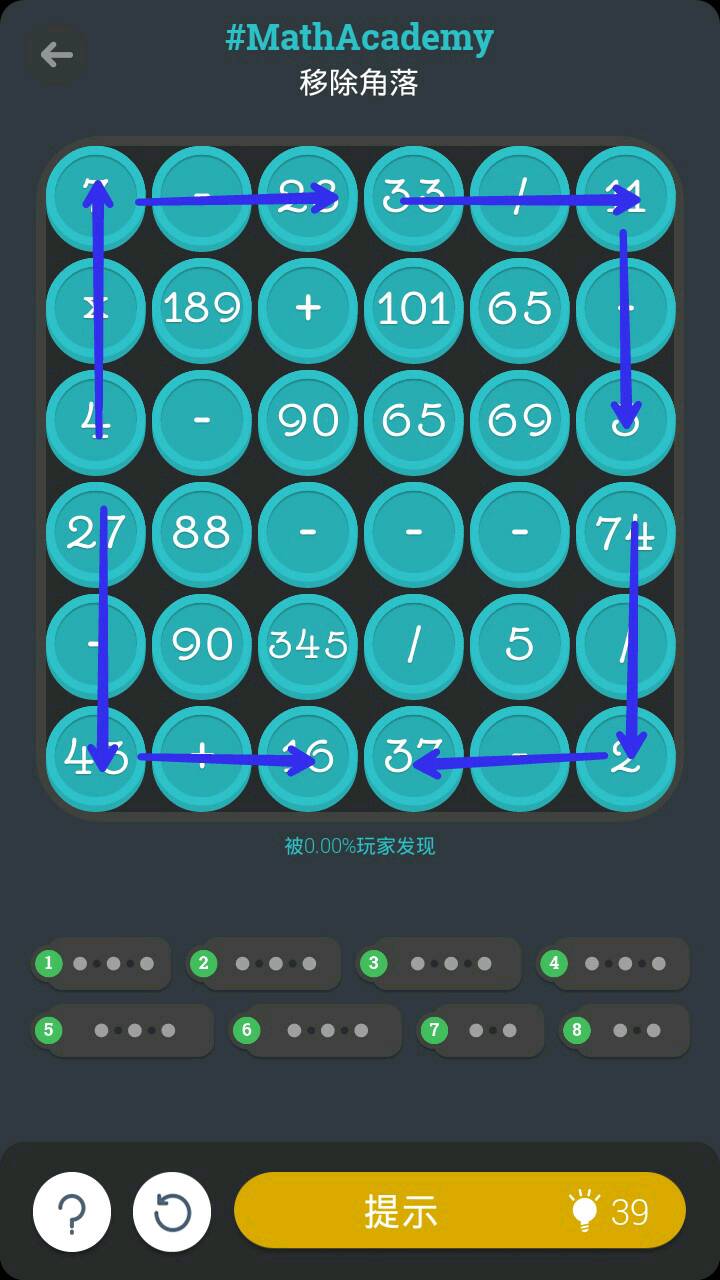Pick the 69 tile
The height and width of the screenshot is (1280, 720).
pos(520,421)
